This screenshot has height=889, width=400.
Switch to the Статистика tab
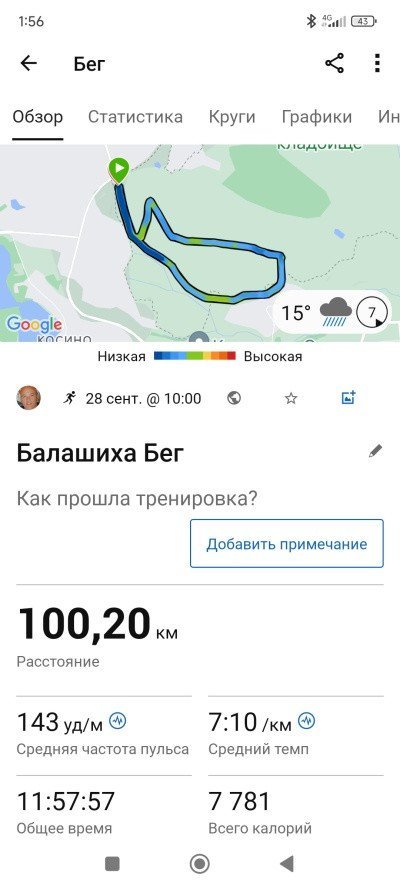[135, 117]
